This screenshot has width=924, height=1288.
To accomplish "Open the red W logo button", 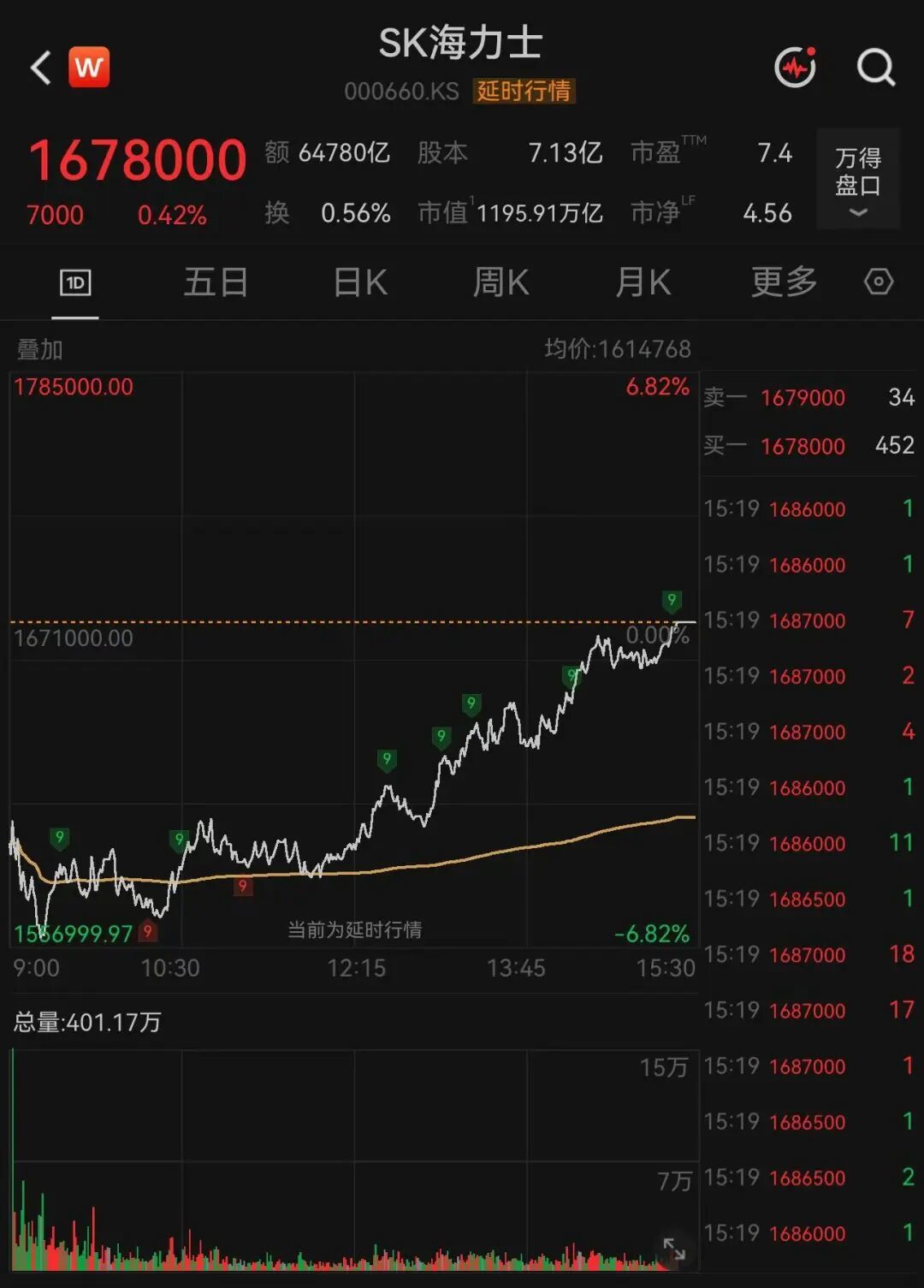I will pos(89,67).
